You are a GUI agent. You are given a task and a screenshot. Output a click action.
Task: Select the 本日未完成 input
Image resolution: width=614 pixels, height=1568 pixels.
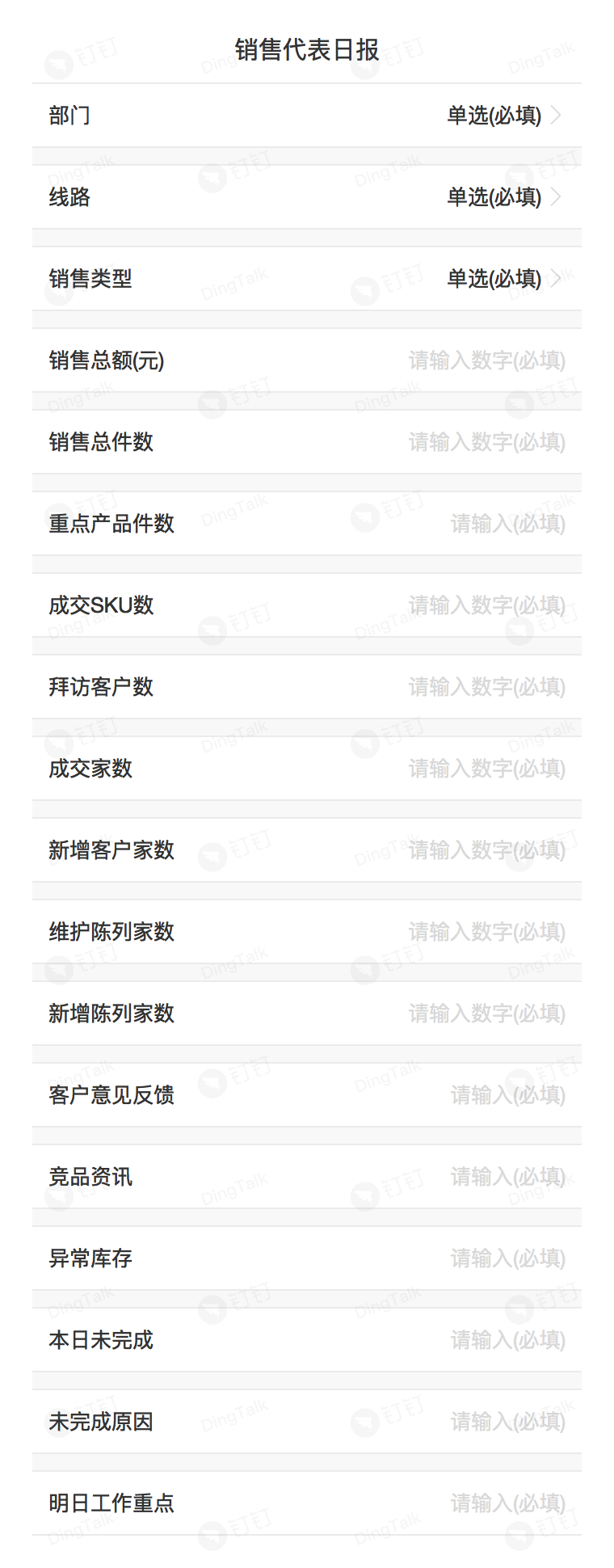coord(507,1340)
